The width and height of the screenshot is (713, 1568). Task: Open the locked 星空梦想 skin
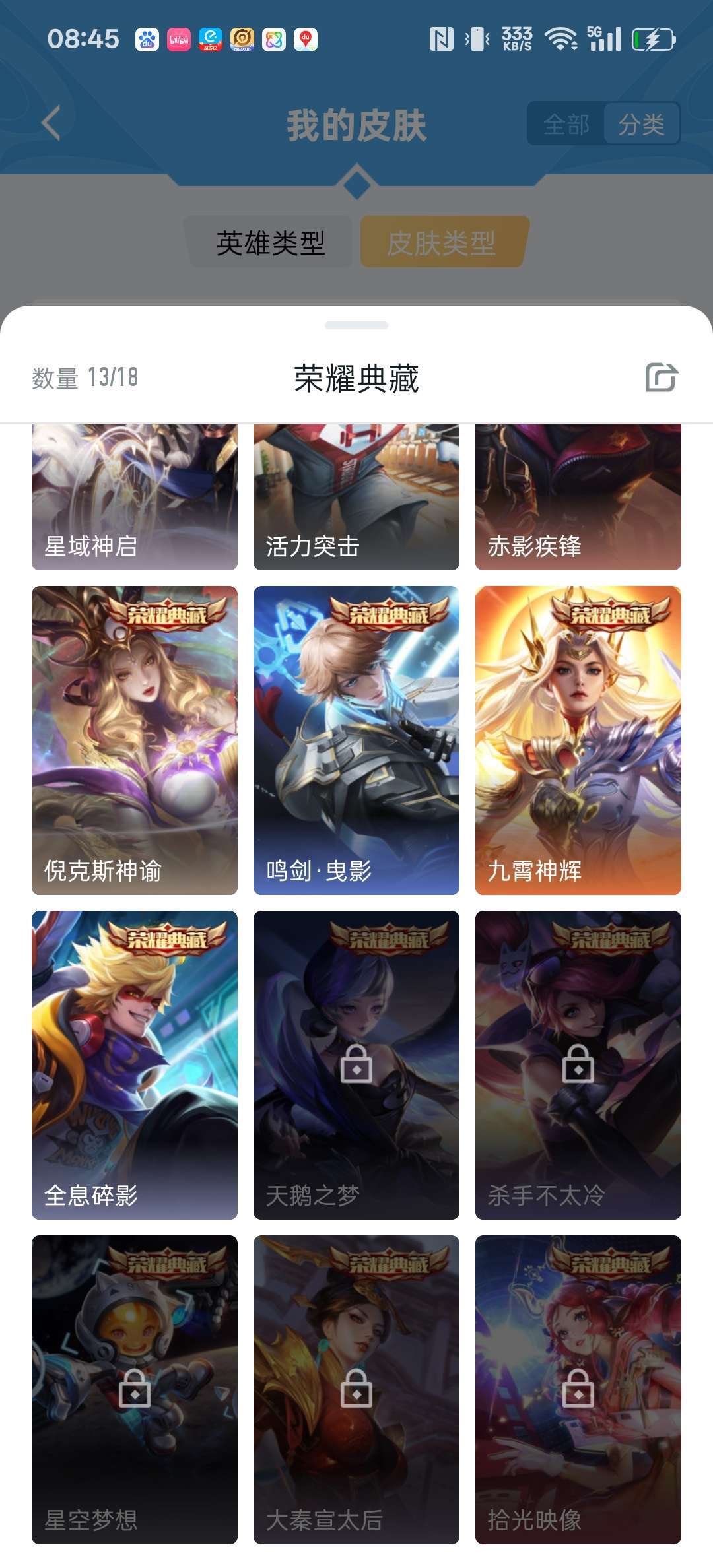coord(135,1390)
